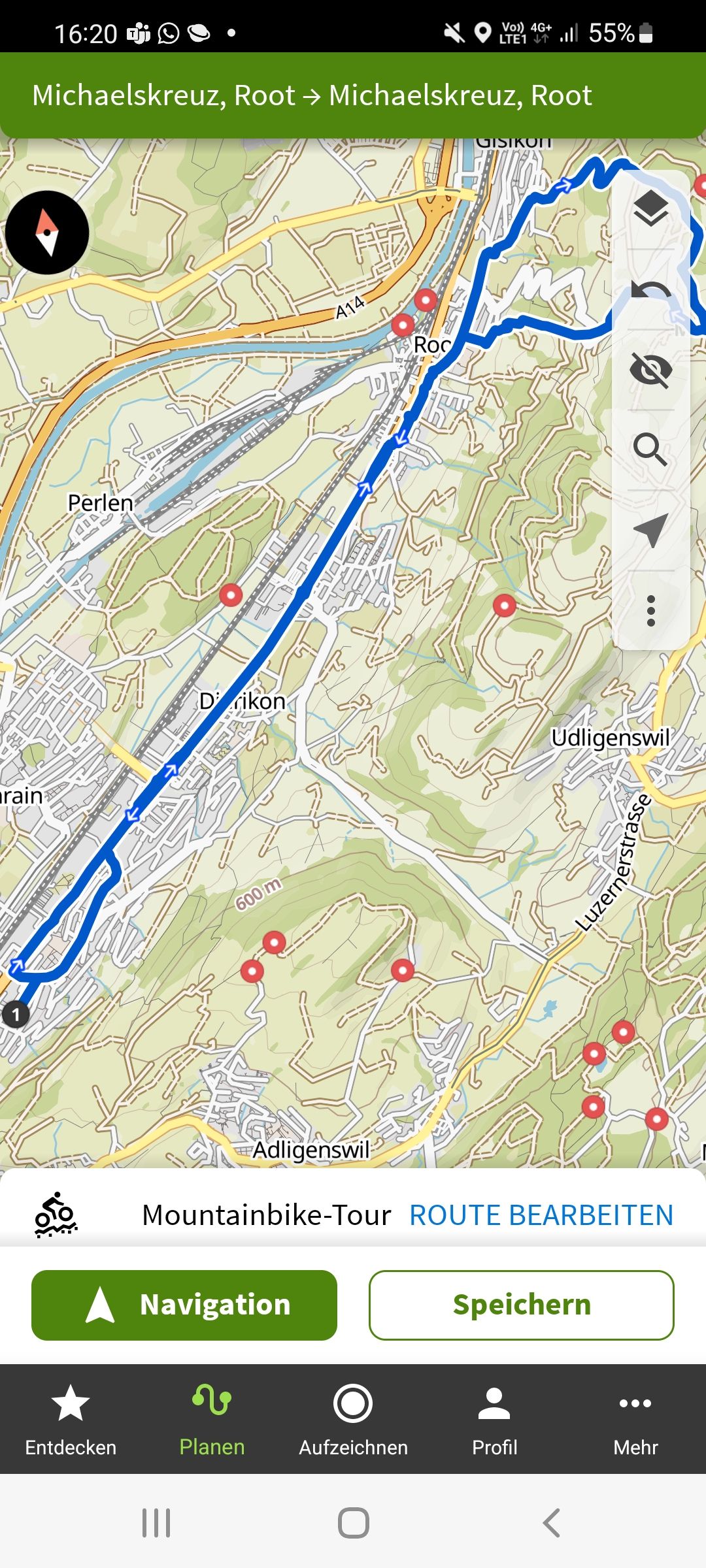Open recent apps from the system bar
The height and width of the screenshot is (1568, 706).
click(x=156, y=1522)
